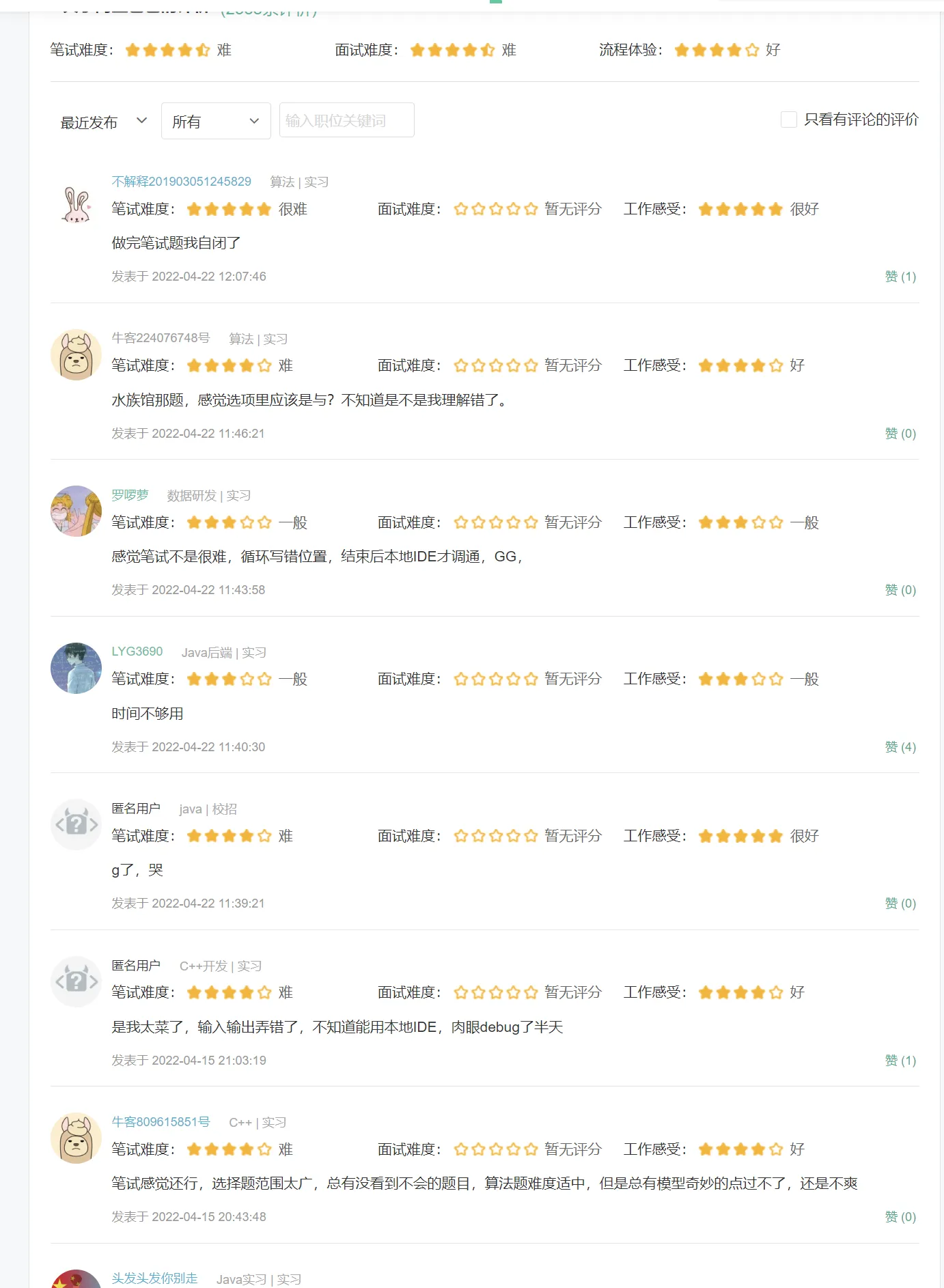
Task: Open the 最近发布 sort dropdown
Action: 103,122
